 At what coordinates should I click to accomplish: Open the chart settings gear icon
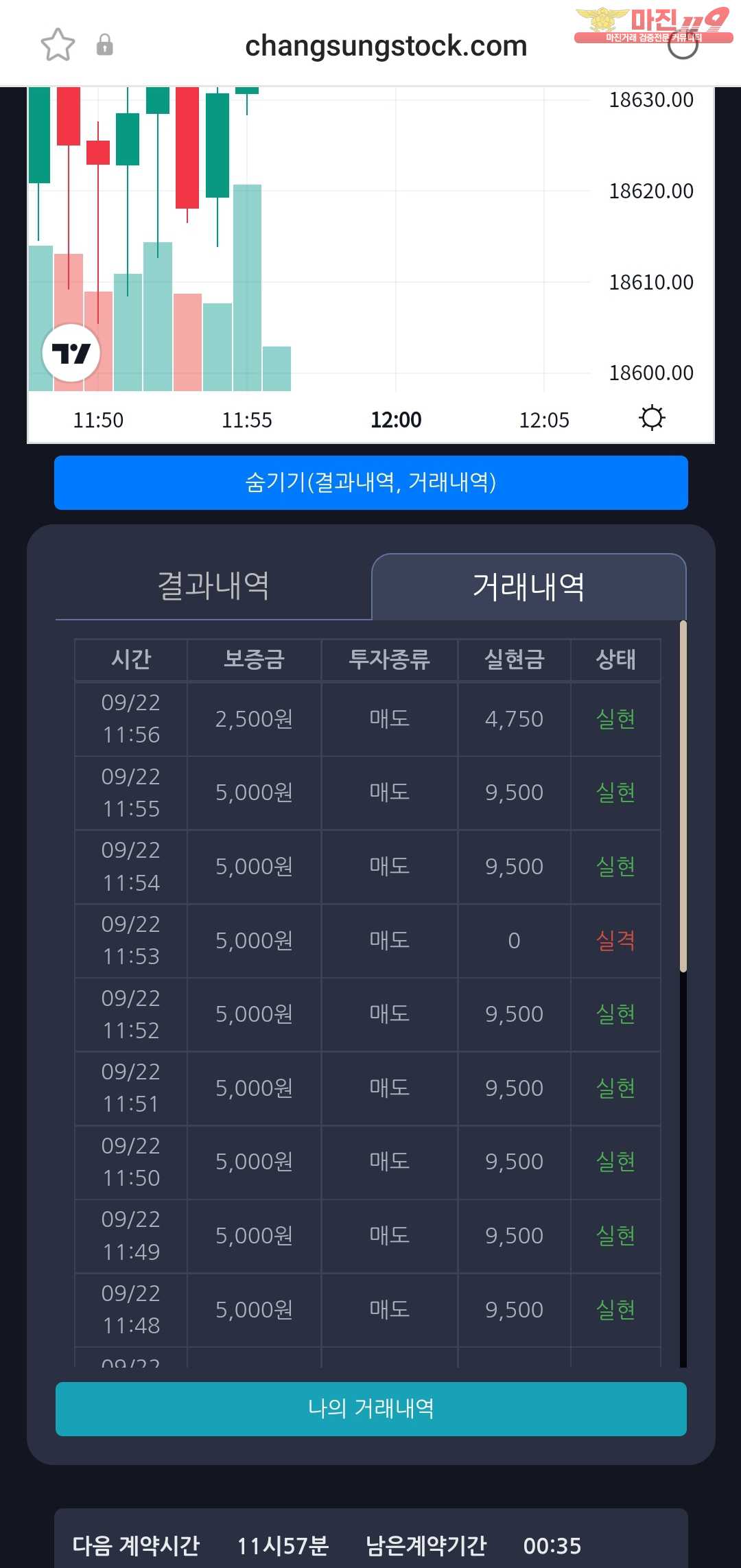pyautogui.click(x=652, y=418)
